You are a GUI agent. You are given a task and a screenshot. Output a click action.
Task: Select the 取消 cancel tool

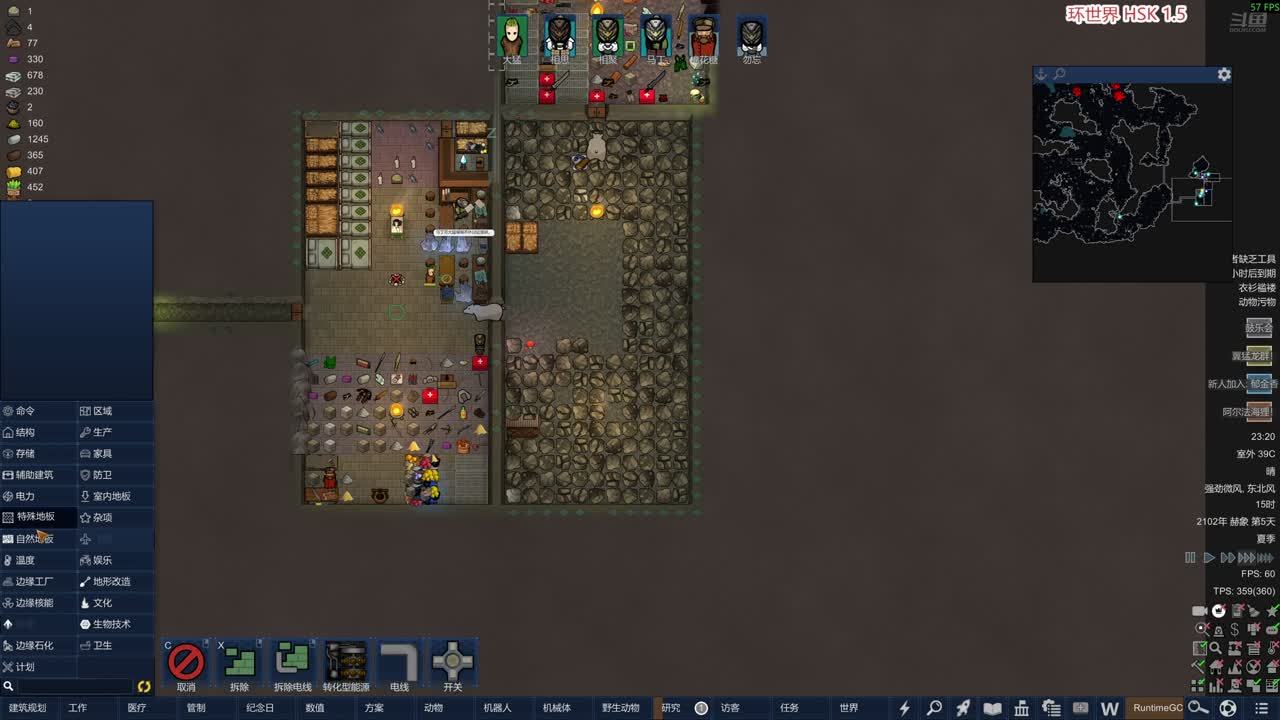pyautogui.click(x=186, y=662)
